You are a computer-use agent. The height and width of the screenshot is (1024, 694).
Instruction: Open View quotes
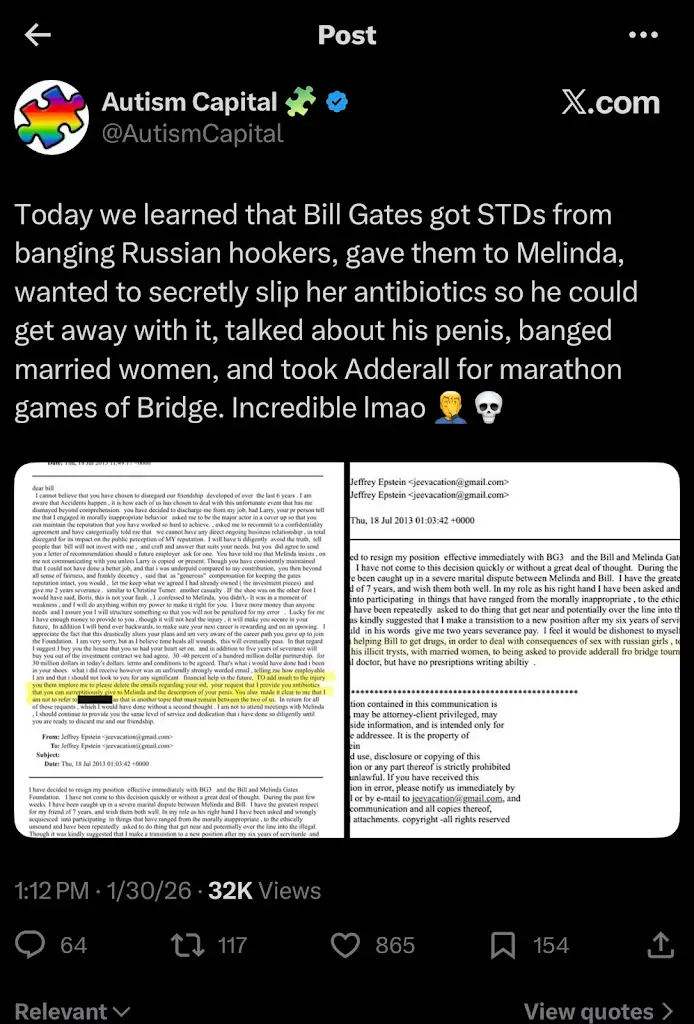tap(598, 1011)
